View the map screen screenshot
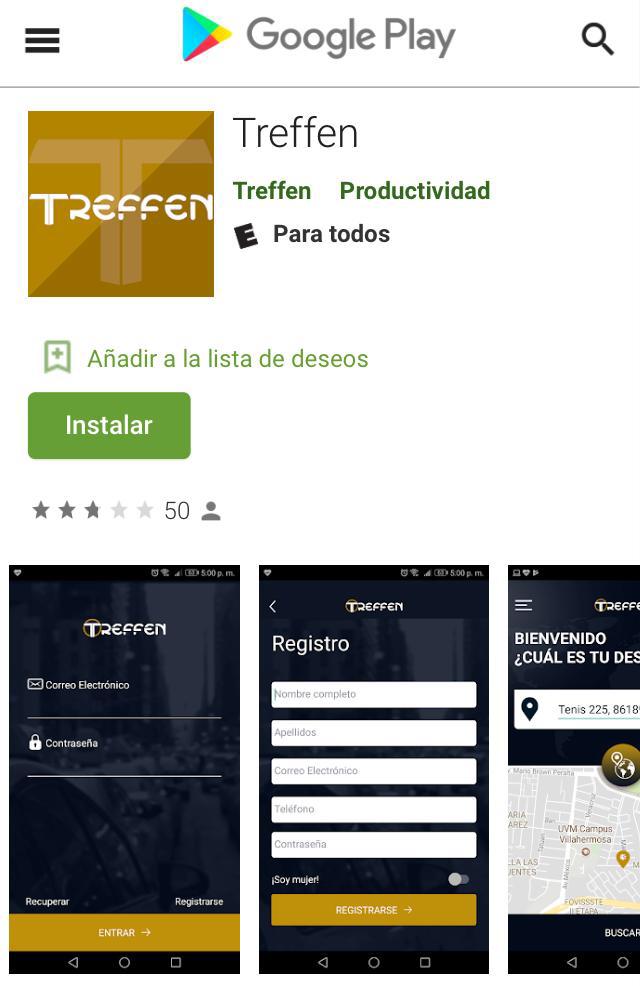Screen dimensions: 640x986 (574, 768)
